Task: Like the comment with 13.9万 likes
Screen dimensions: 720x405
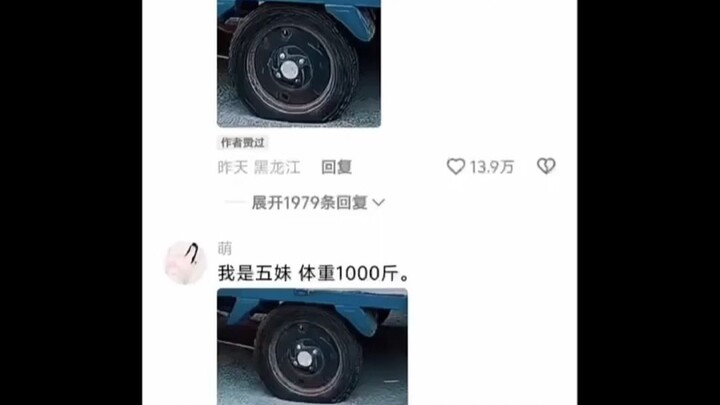Action: coord(456,167)
